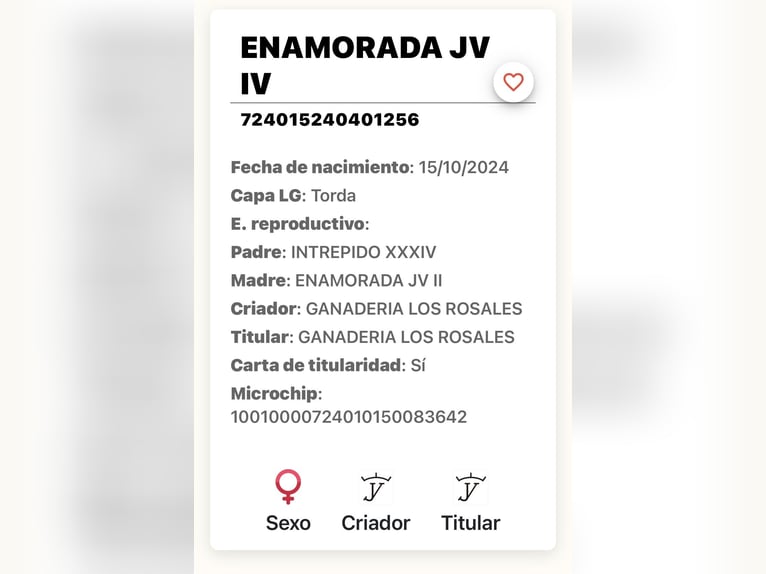Add ENAMORADA JV IV to favorites
This screenshot has height=574, width=766.
coord(513,82)
